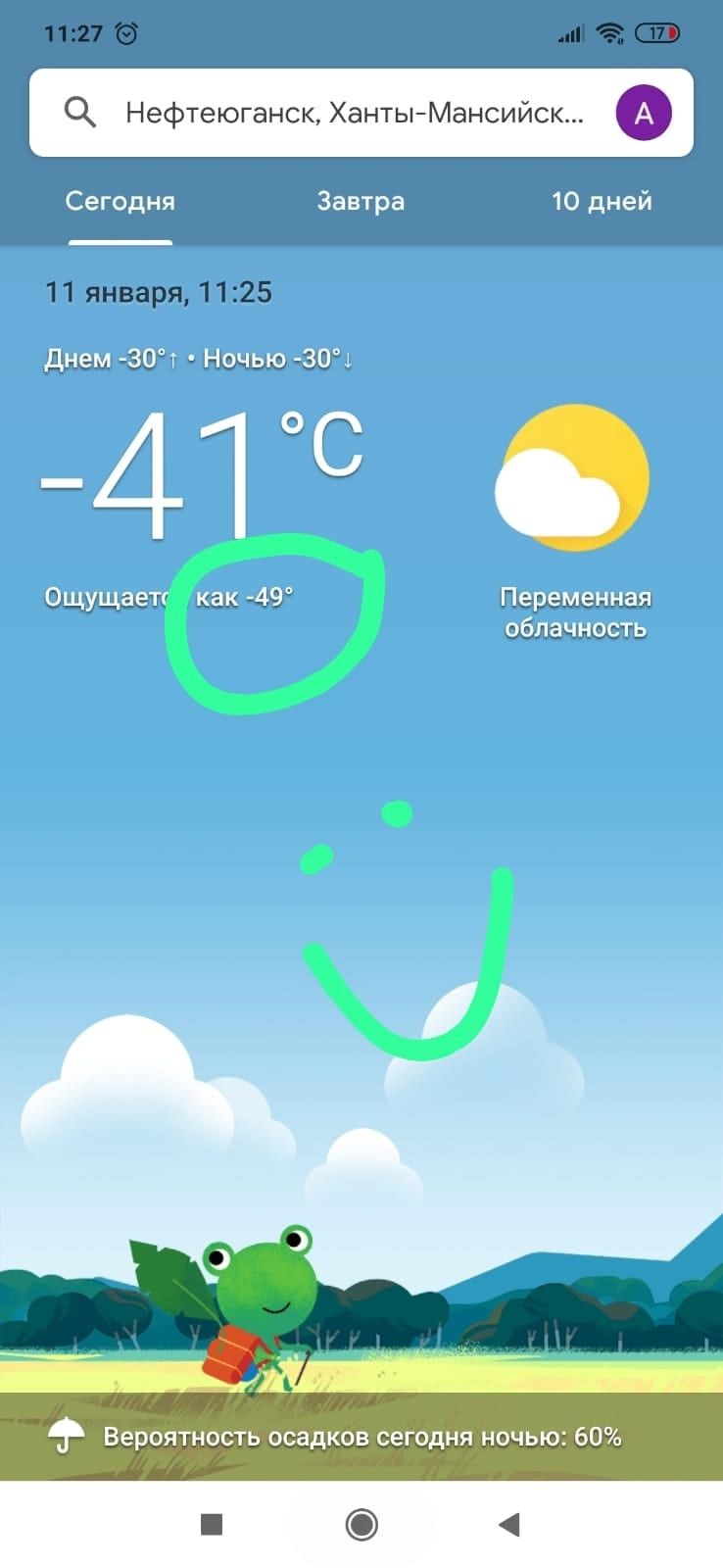Open the purple A account avatar
723x1568 pixels.
pyautogui.click(x=643, y=114)
